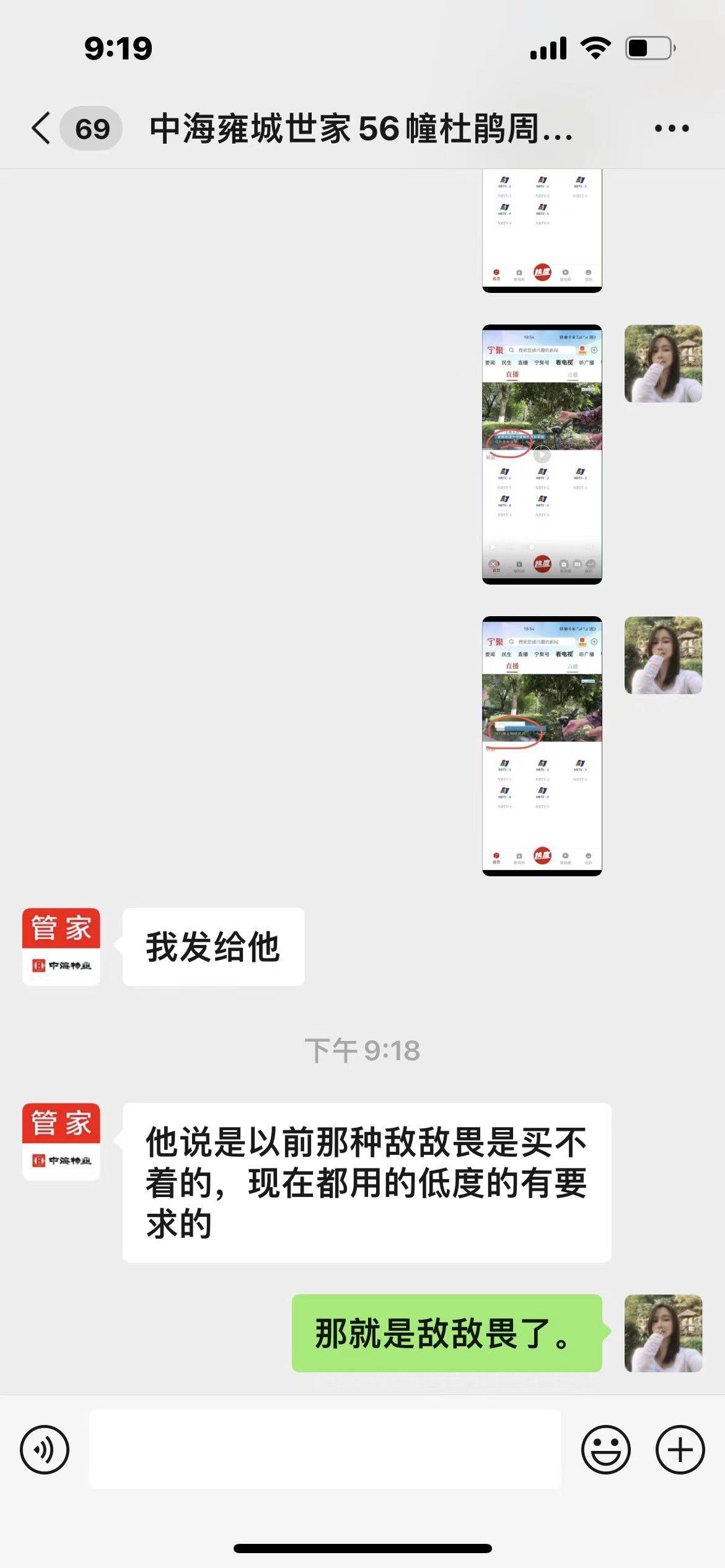Viewport: 725px width, 1568px height.
Task: Open the emoji sticker panel
Action: [605, 1449]
